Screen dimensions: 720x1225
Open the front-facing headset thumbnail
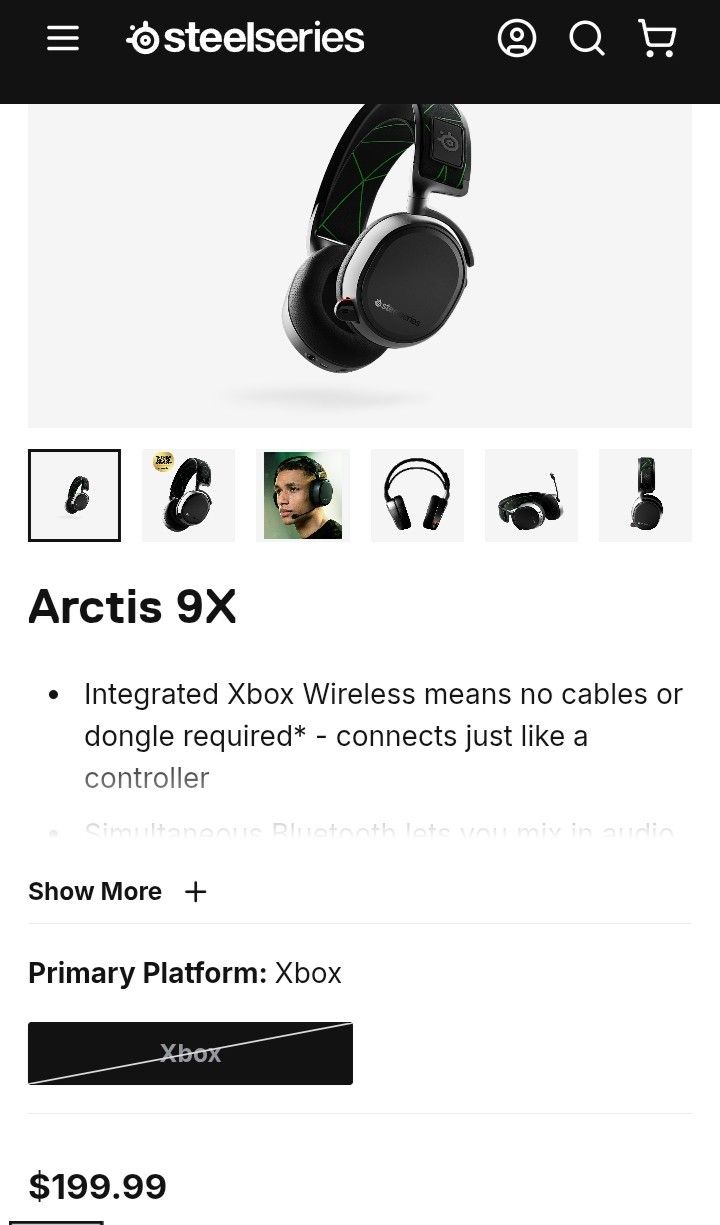417,495
